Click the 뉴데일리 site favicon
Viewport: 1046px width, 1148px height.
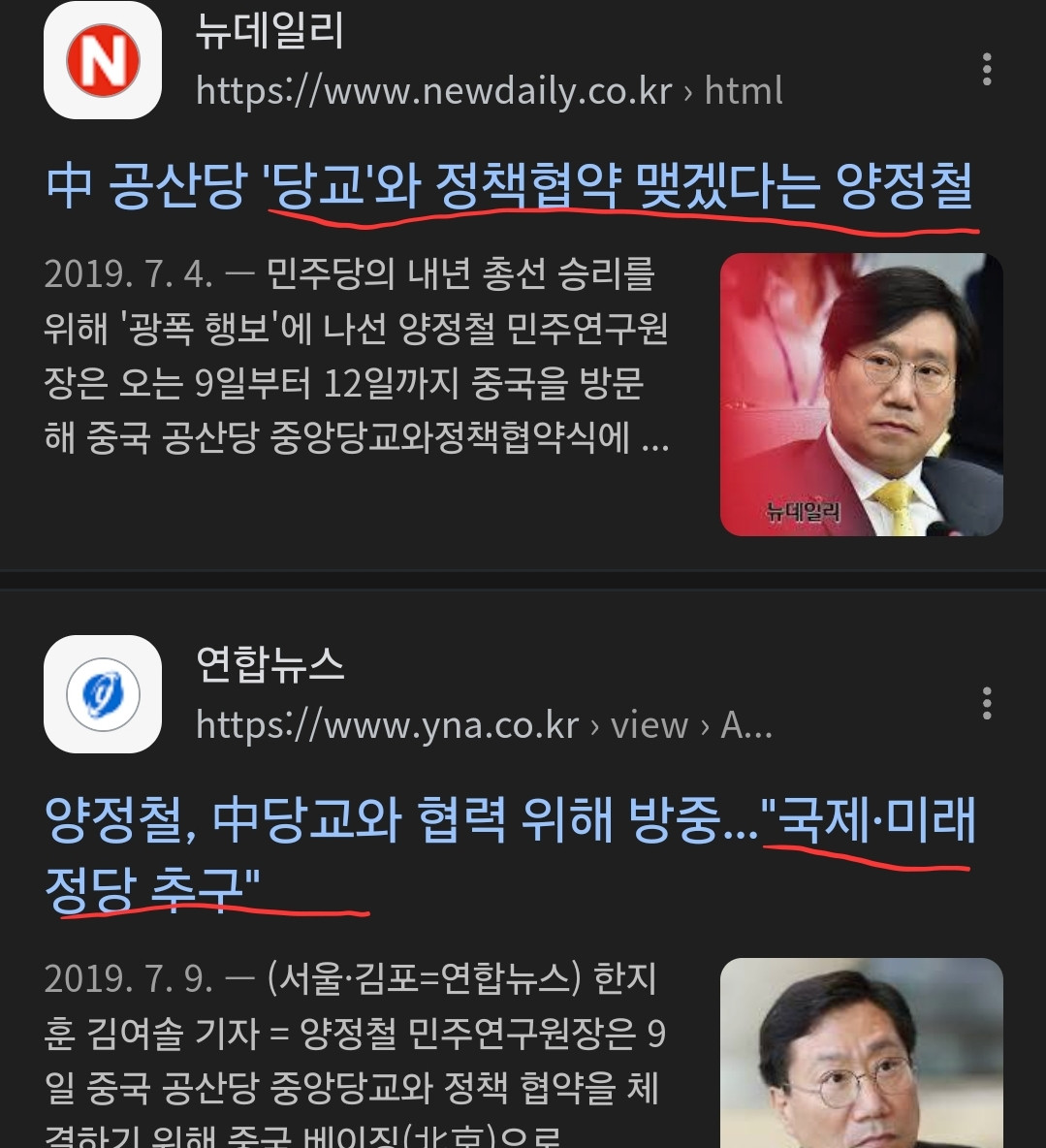click(102, 60)
